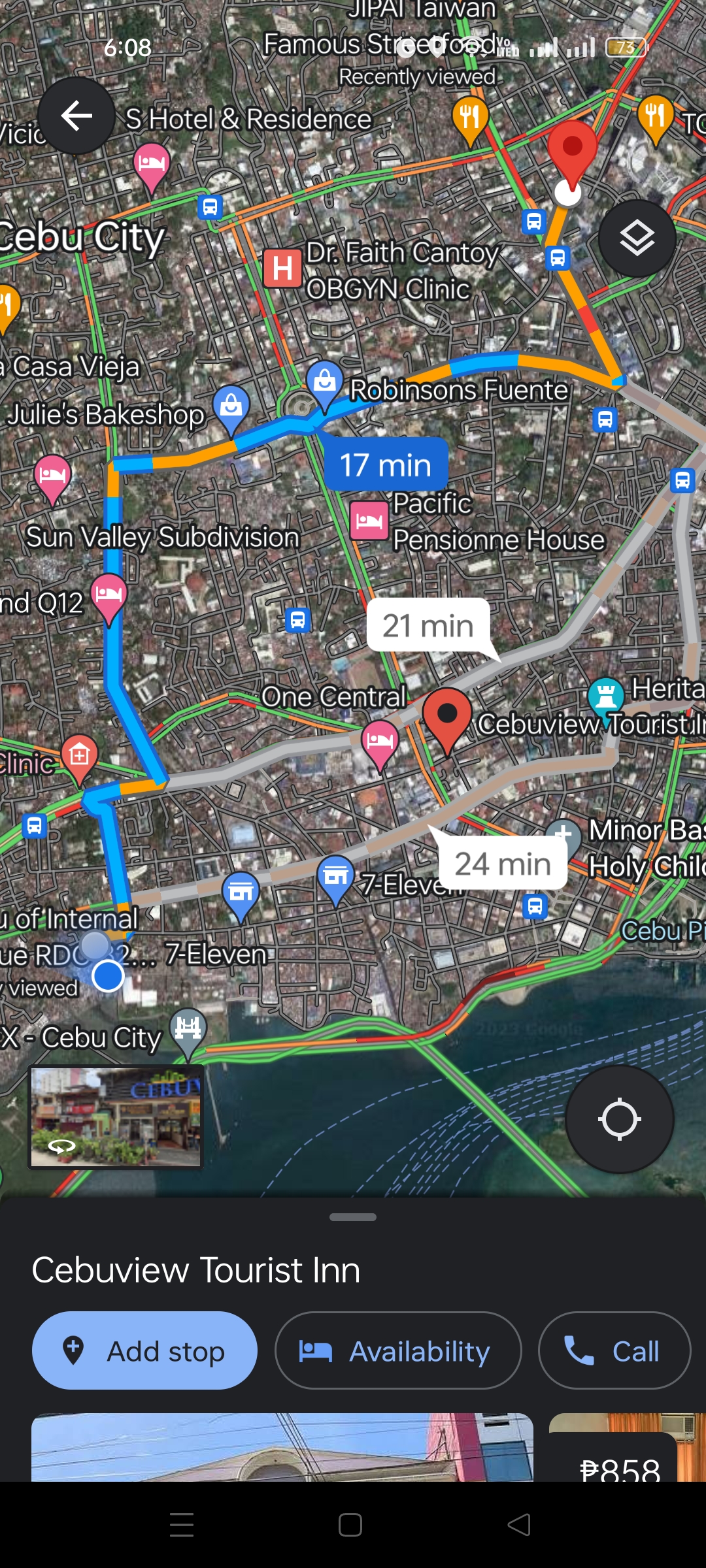Image resolution: width=706 pixels, height=1568 pixels.
Task: Open Robinsons Fuente shopping marker
Action: point(325,380)
